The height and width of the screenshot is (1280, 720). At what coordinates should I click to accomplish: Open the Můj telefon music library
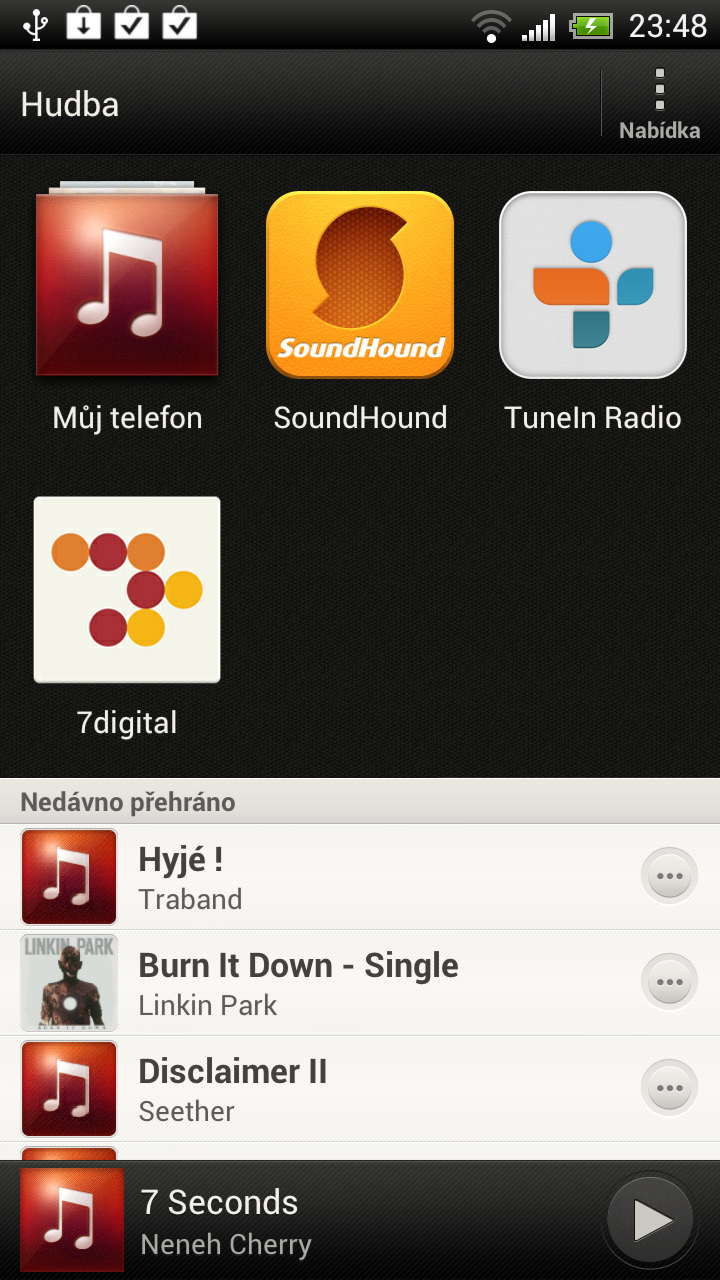click(x=126, y=283)
